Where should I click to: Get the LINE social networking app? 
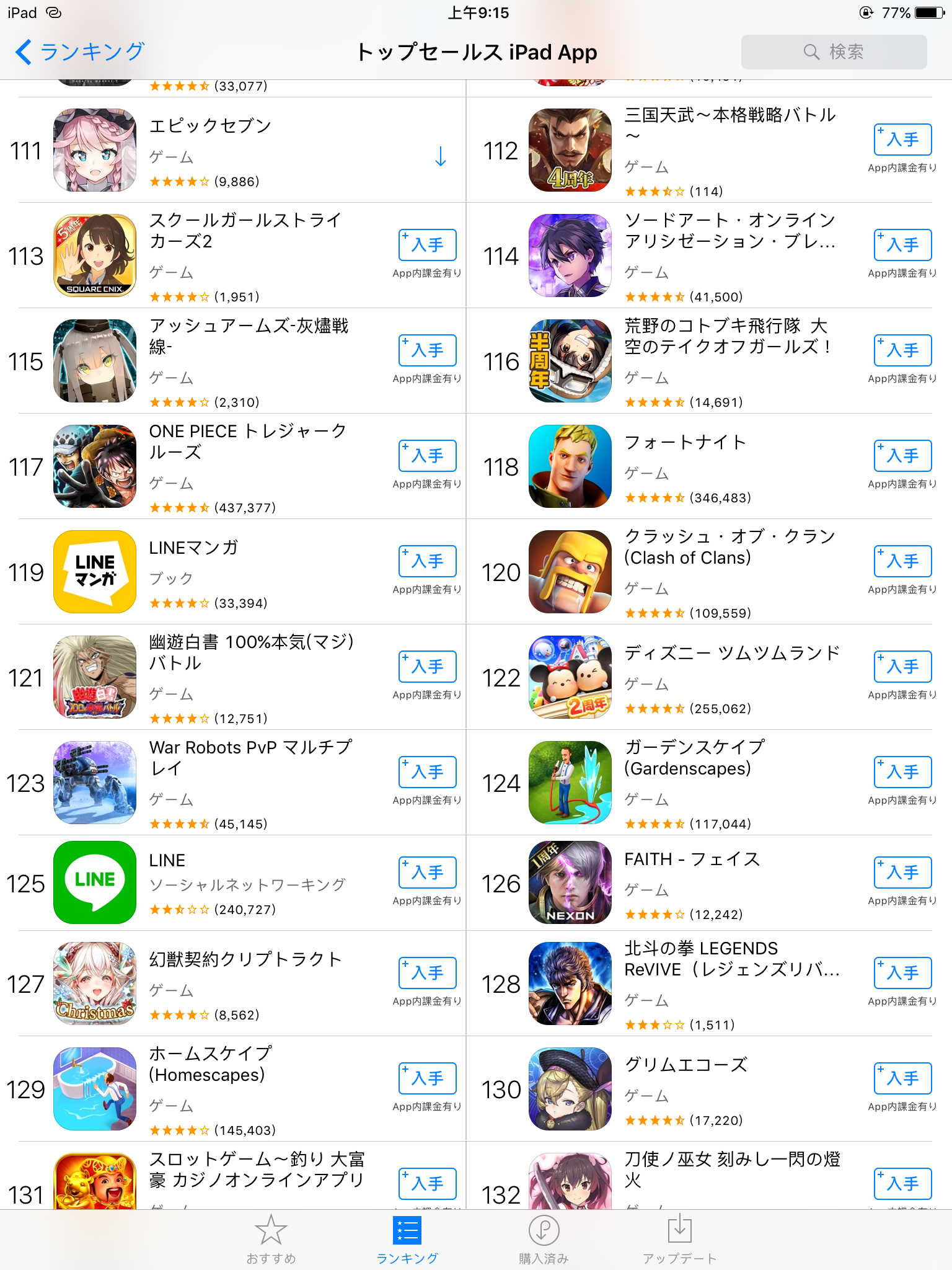[x=427, y=873]
